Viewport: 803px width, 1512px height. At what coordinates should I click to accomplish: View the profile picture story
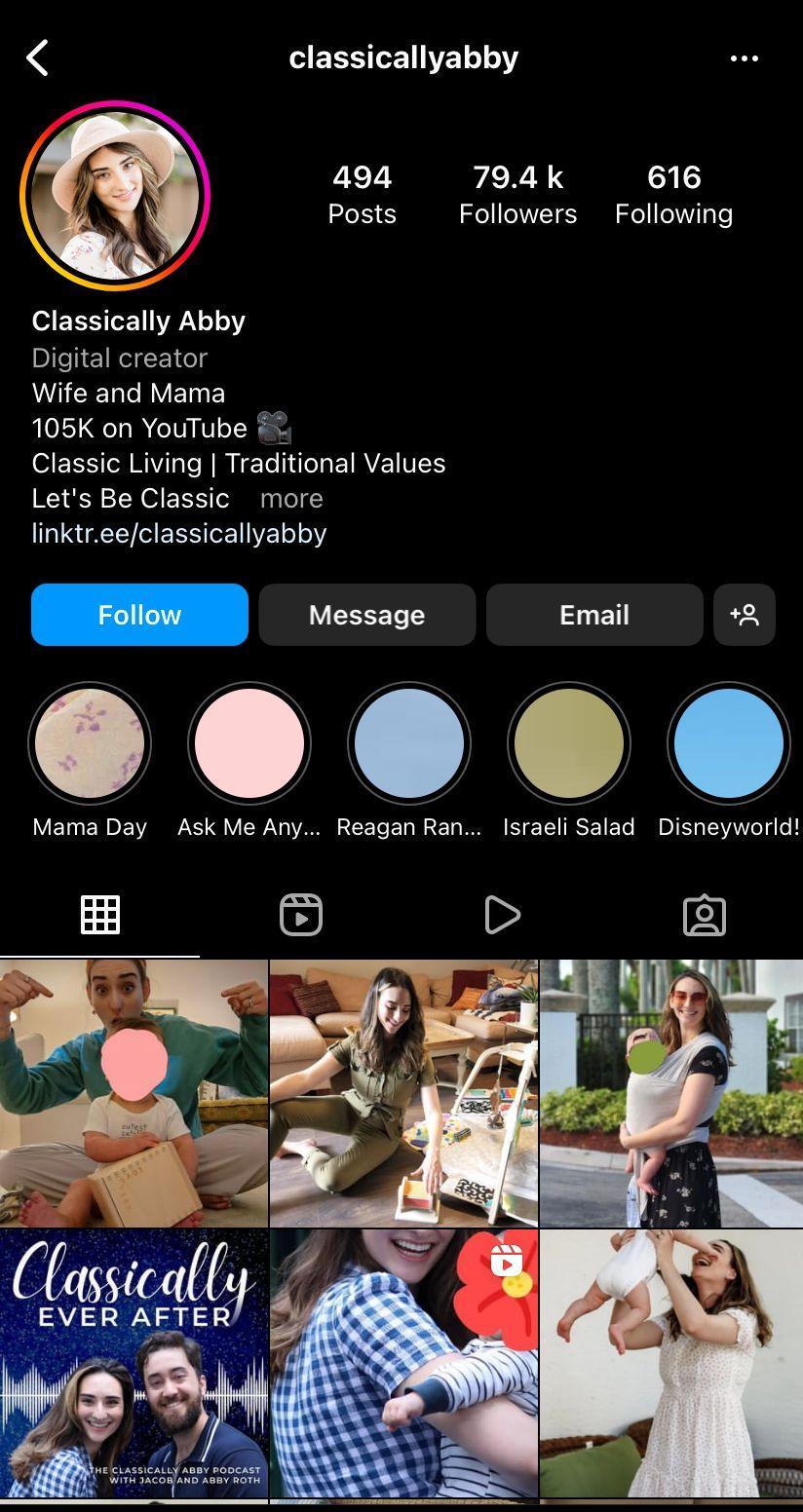pyautogui.click(x=115, y=195)
